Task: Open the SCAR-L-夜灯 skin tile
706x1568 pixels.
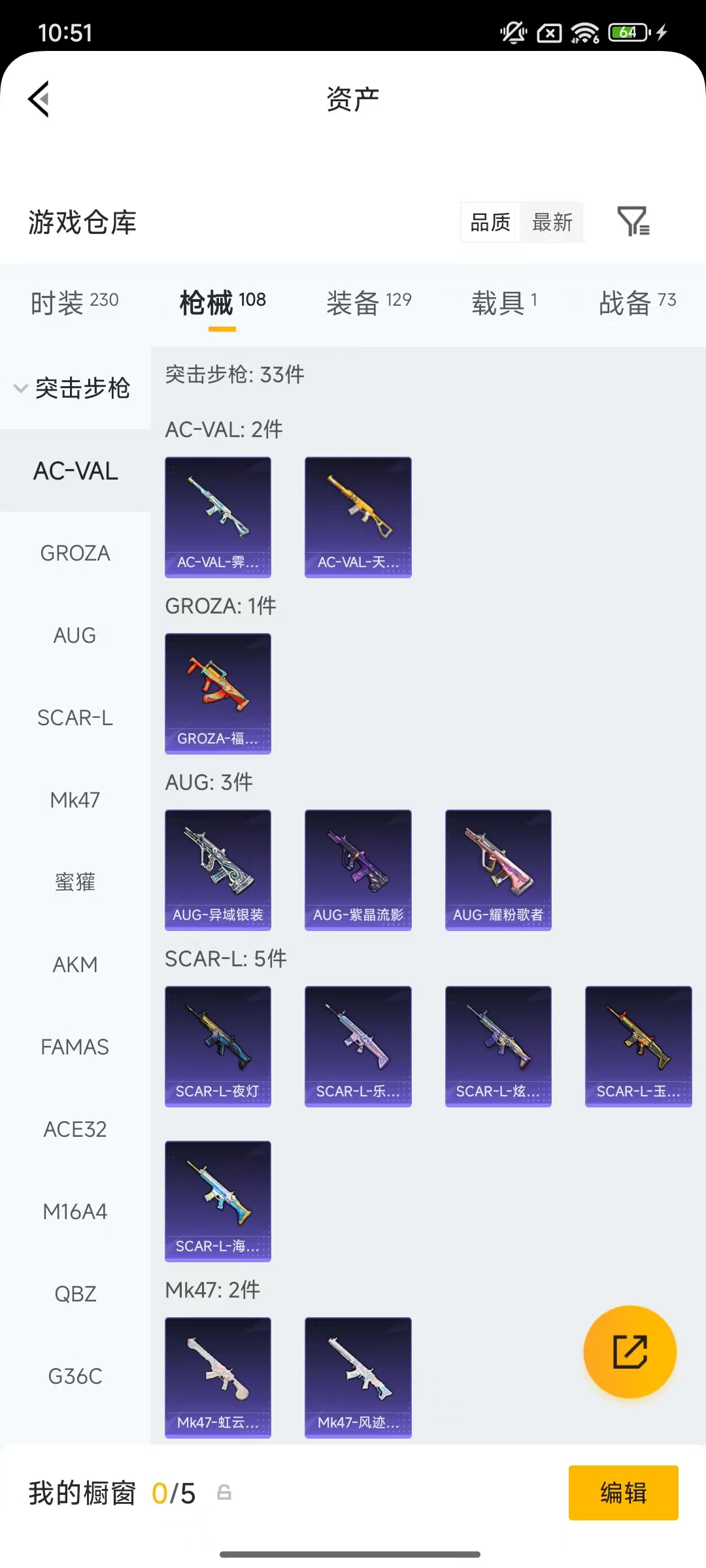Action: click(218, 1046)
